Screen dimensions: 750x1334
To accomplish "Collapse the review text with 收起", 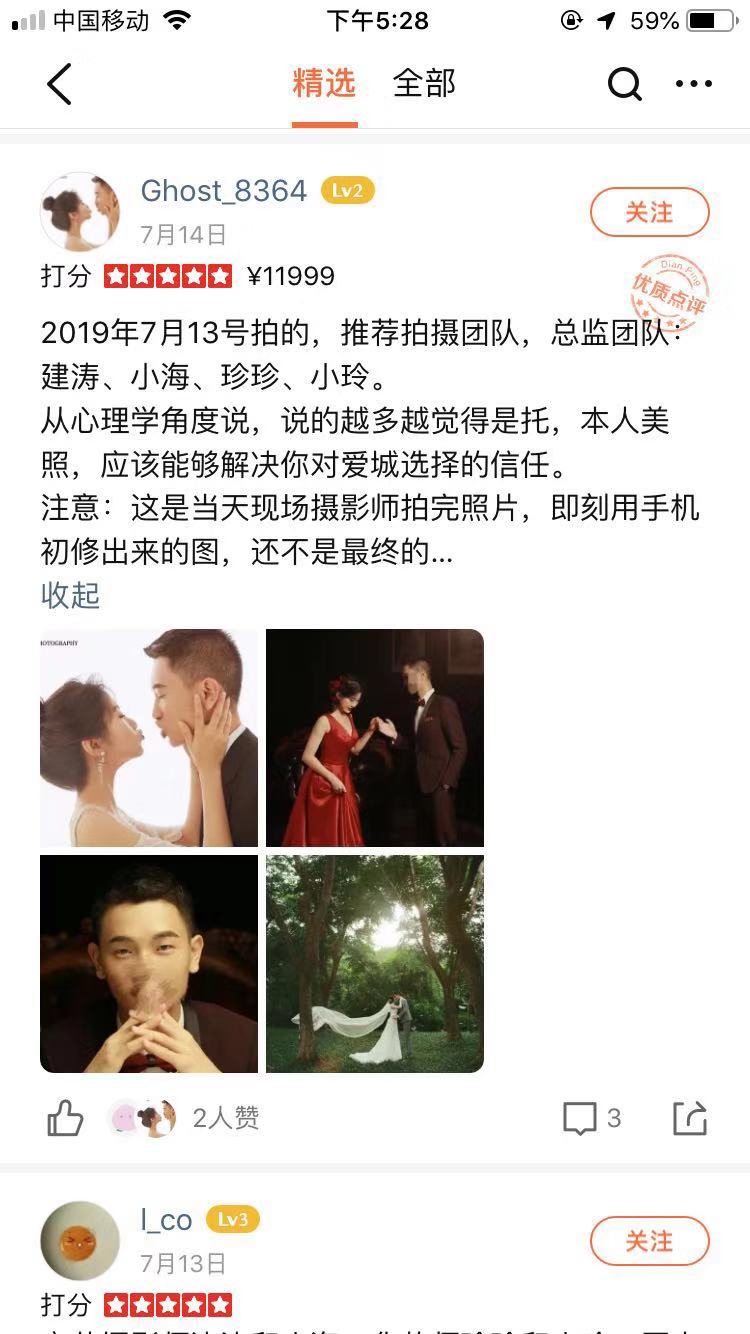I will [70, 595].
